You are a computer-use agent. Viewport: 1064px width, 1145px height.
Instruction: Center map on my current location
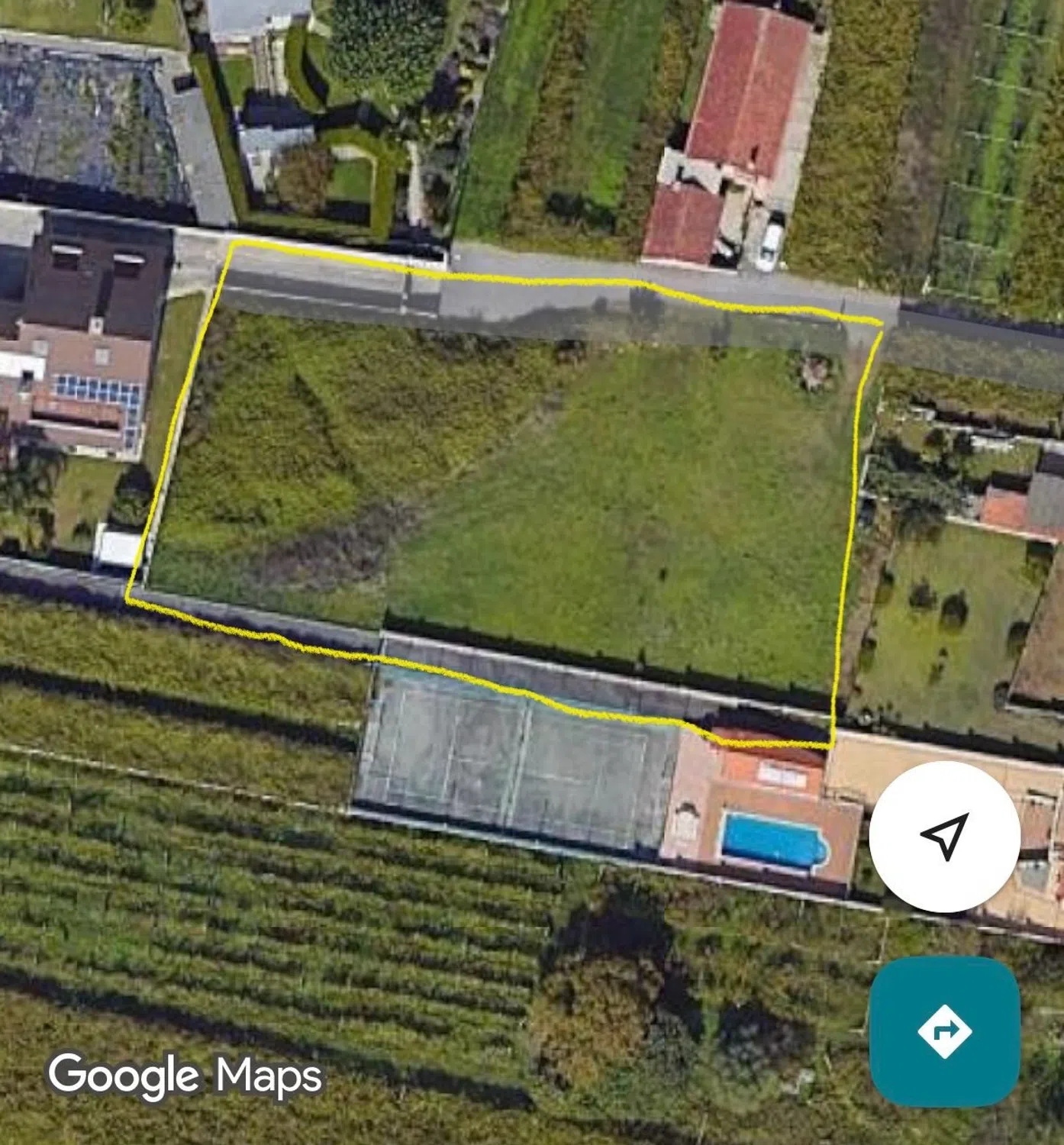click(x=945, y=837)
